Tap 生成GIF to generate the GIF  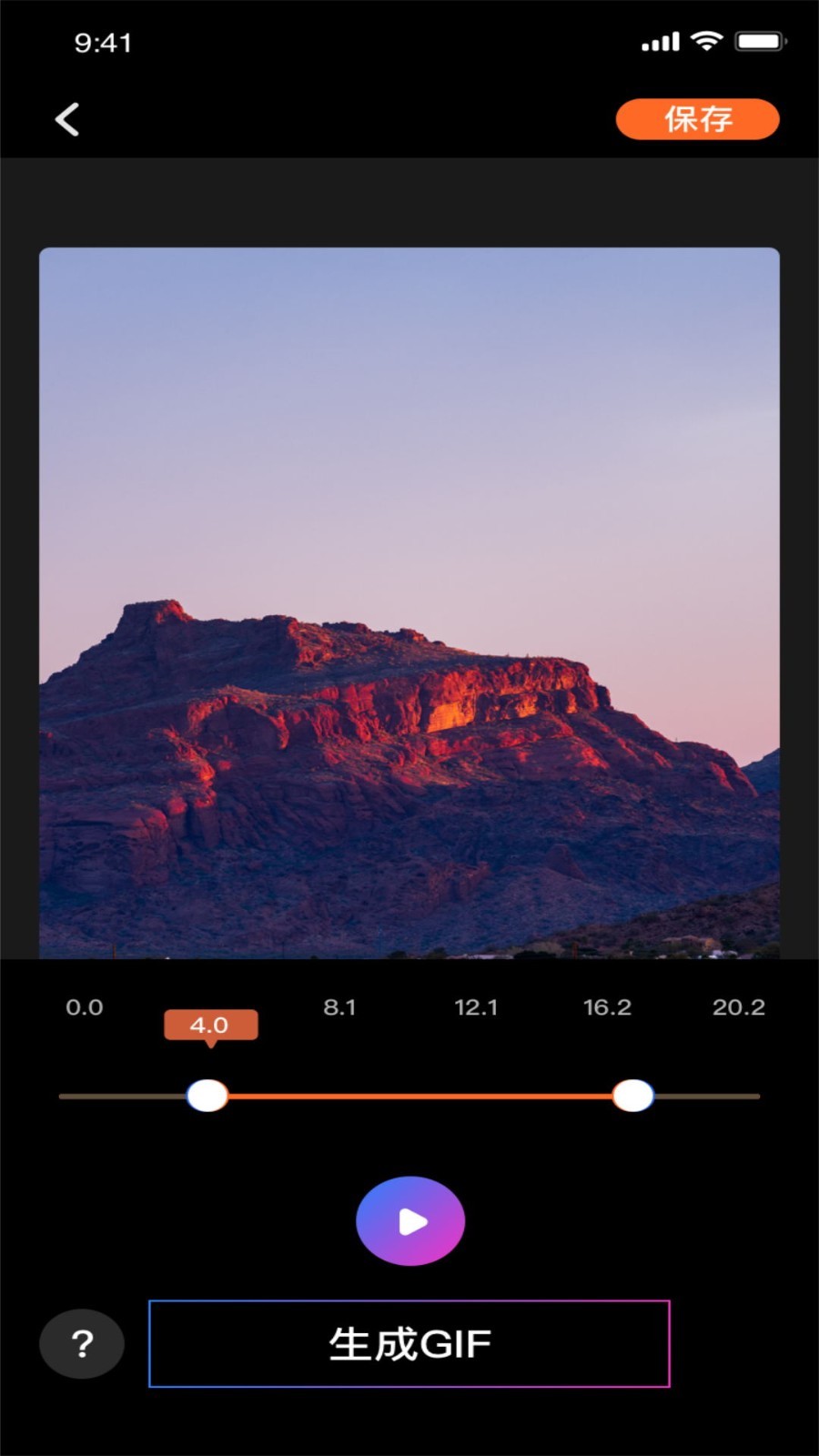[409, 1344]
